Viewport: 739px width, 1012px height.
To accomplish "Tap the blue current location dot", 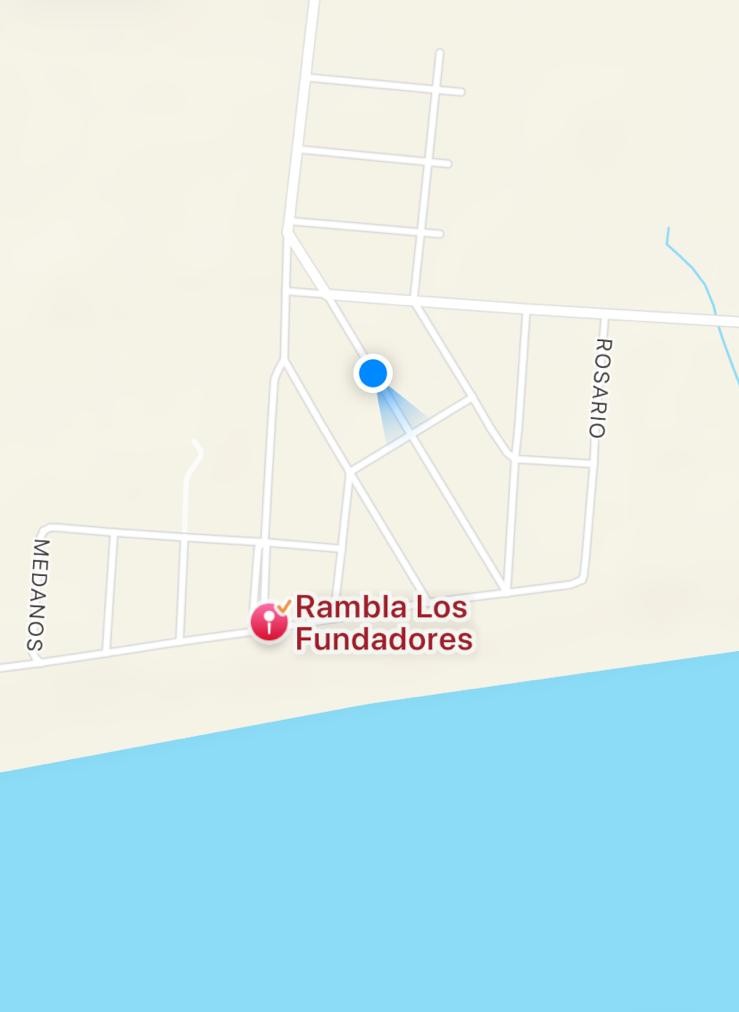I will click(373, 374).
